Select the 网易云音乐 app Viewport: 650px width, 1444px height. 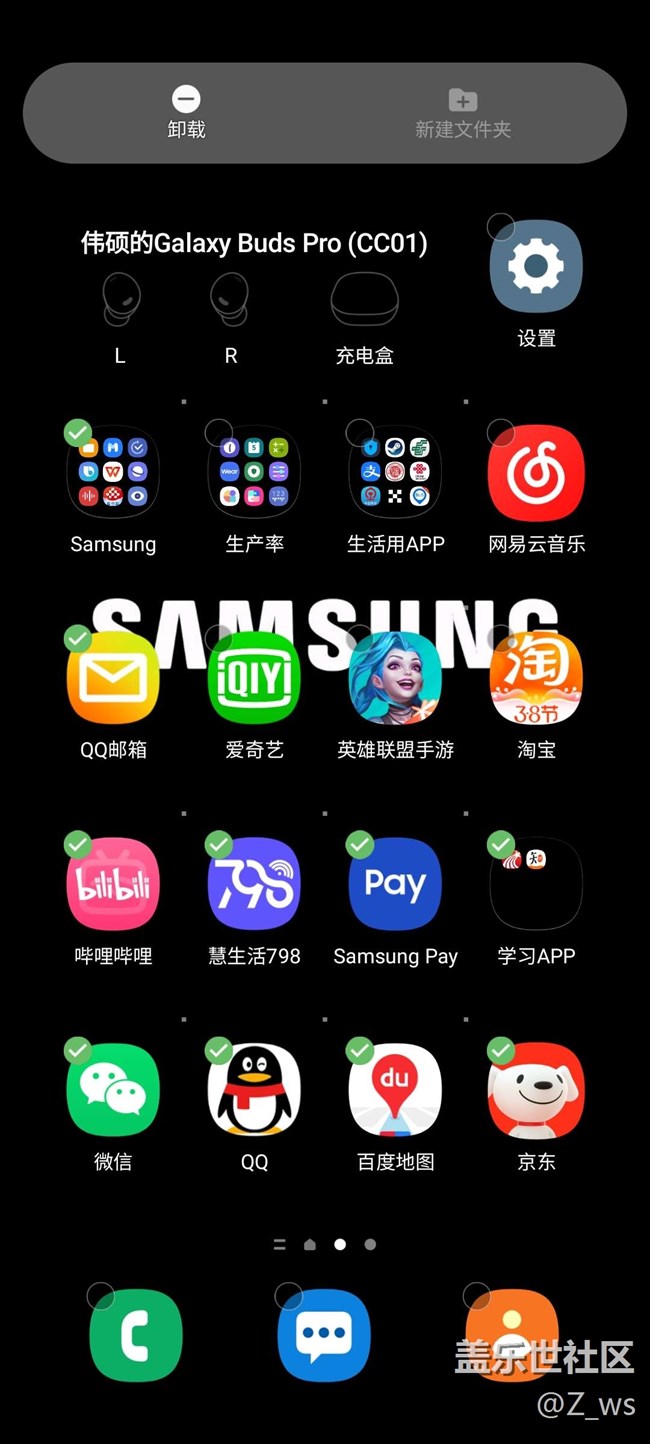point(536,472)
